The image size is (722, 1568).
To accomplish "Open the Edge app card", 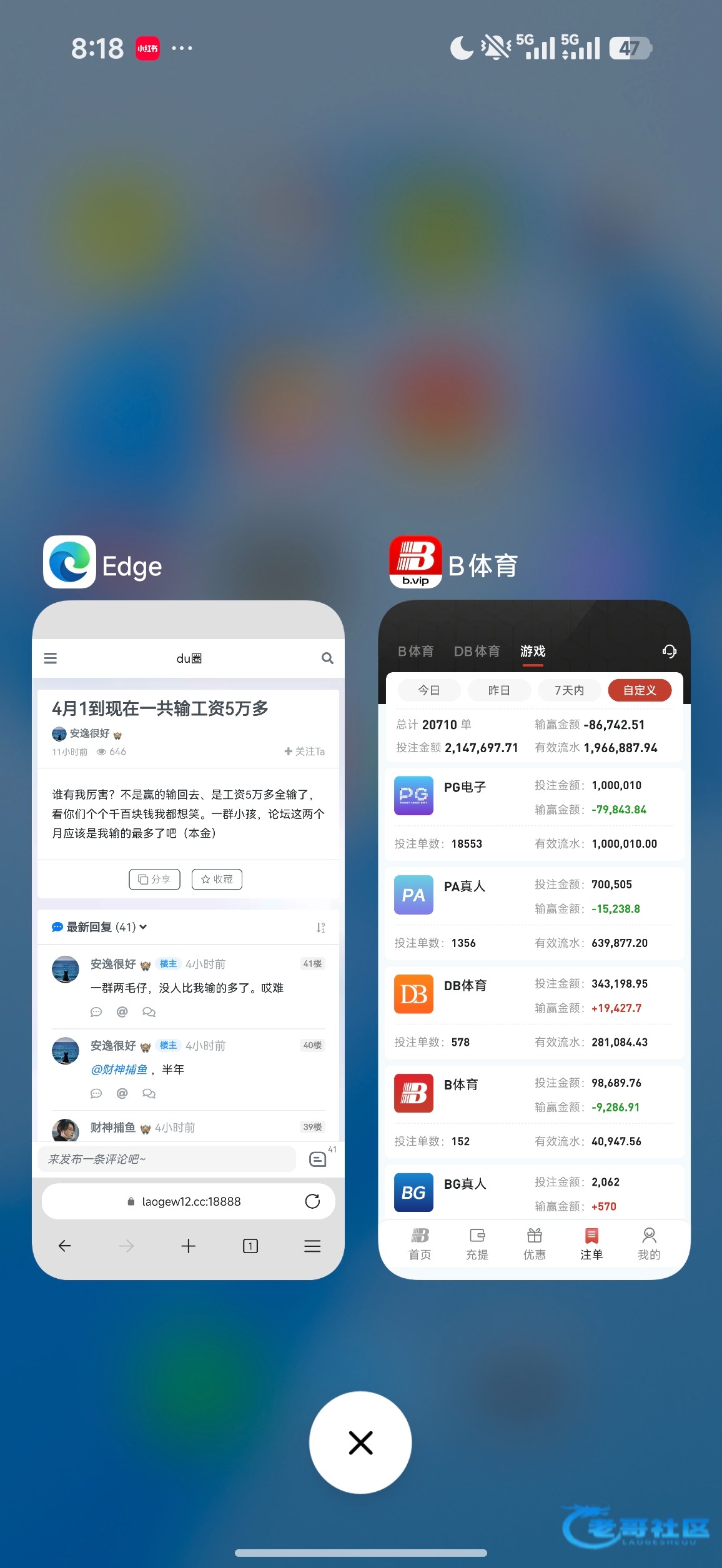I will (188, 940).
